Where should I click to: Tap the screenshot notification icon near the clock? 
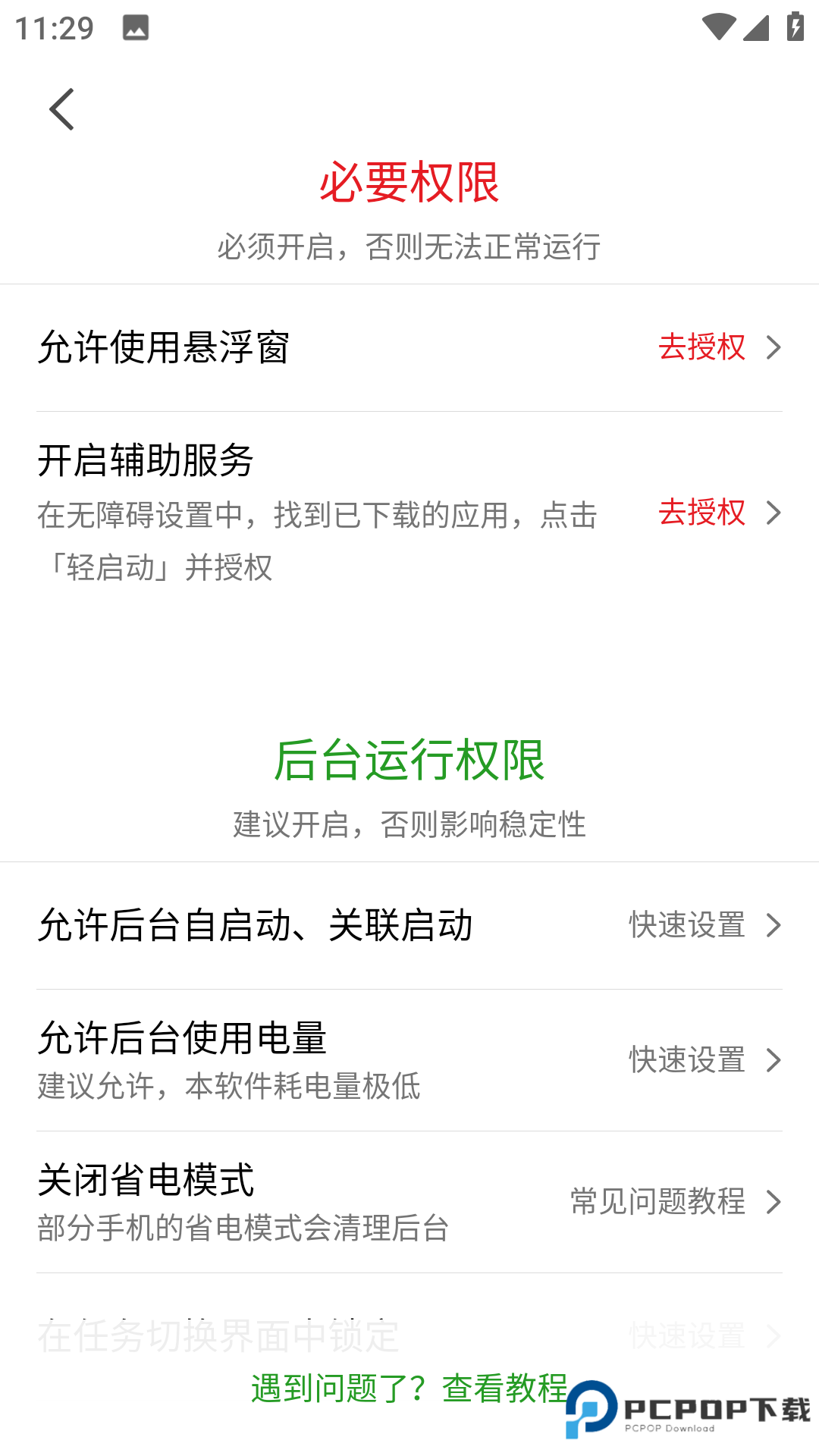(136, 27)
